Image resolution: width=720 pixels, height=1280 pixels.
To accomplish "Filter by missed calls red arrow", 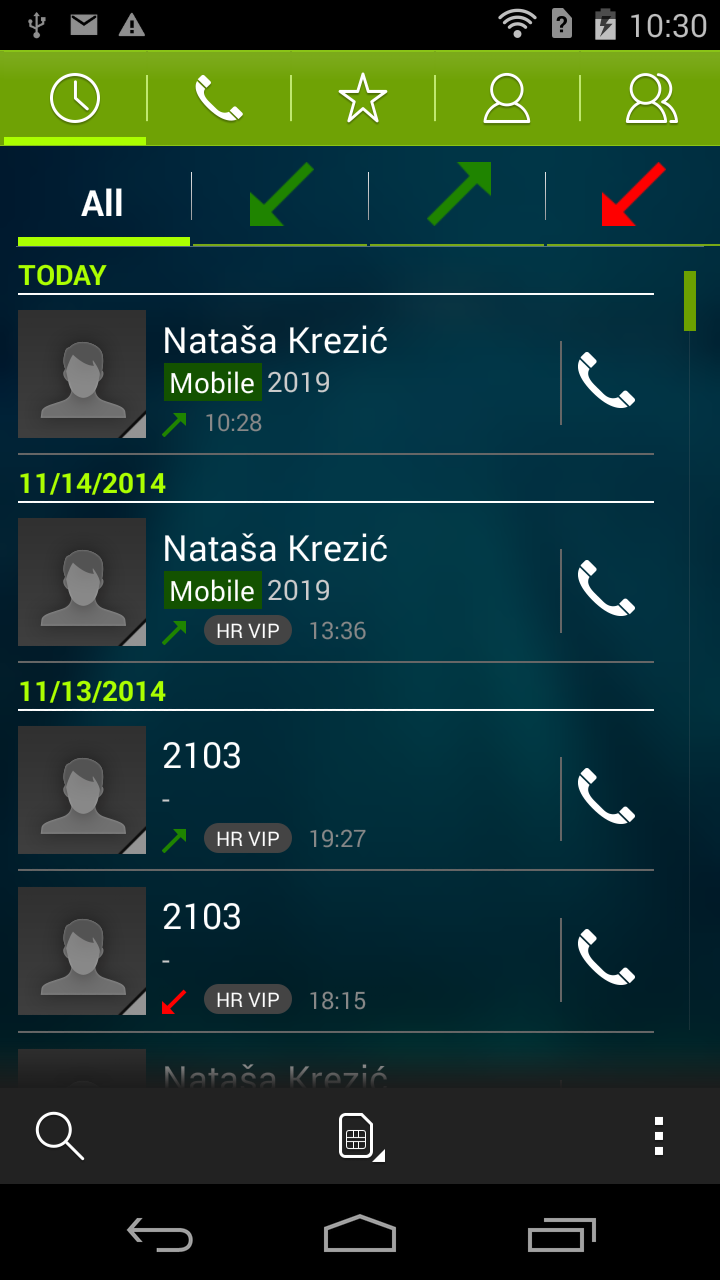I will pos(633,195).
